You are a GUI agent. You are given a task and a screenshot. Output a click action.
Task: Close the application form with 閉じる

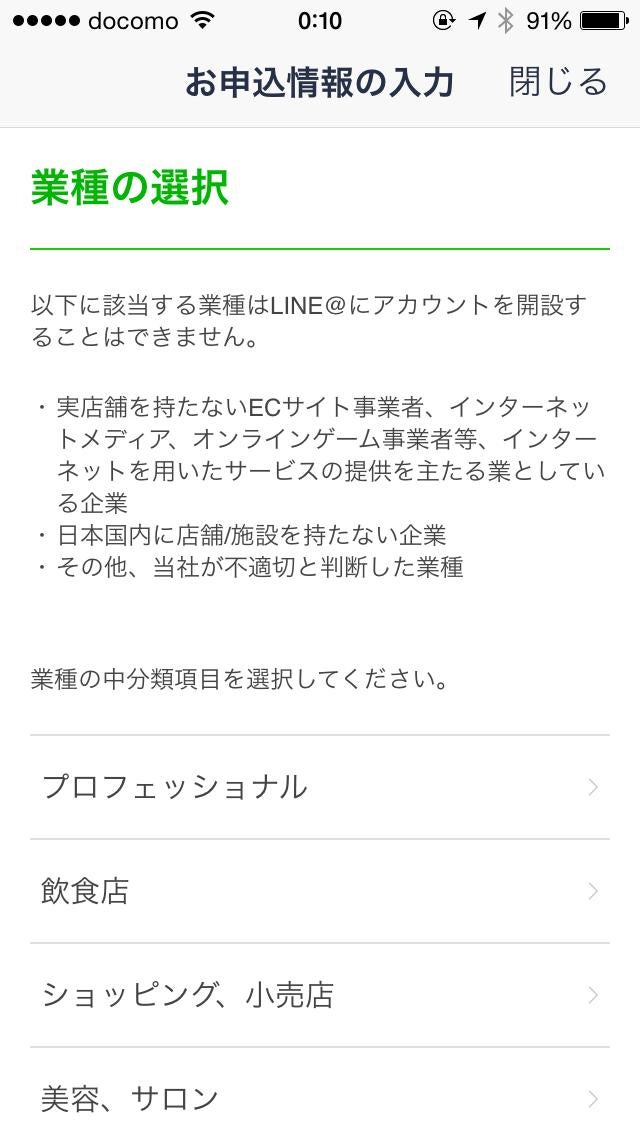558,82
